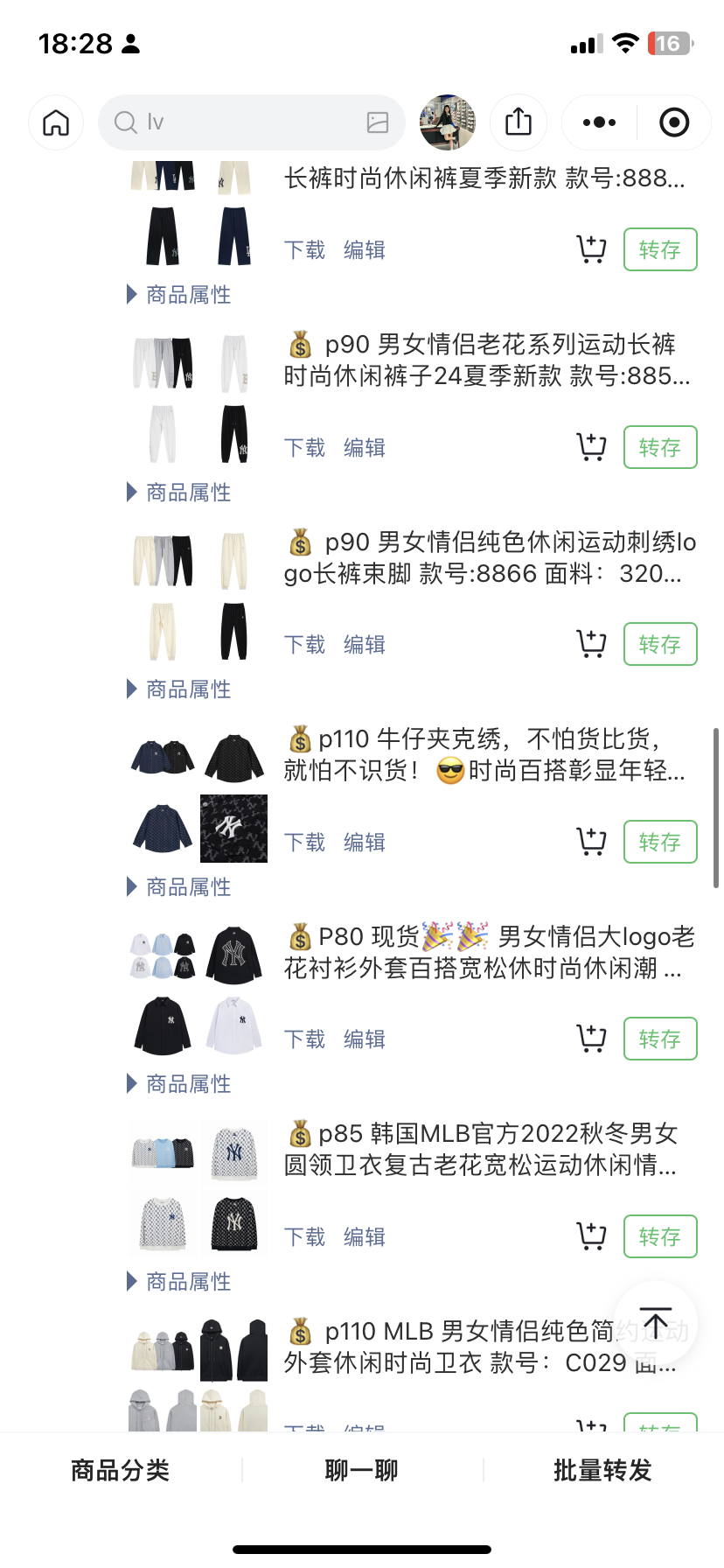Open the three-dot mini program menu

[599, 122]
